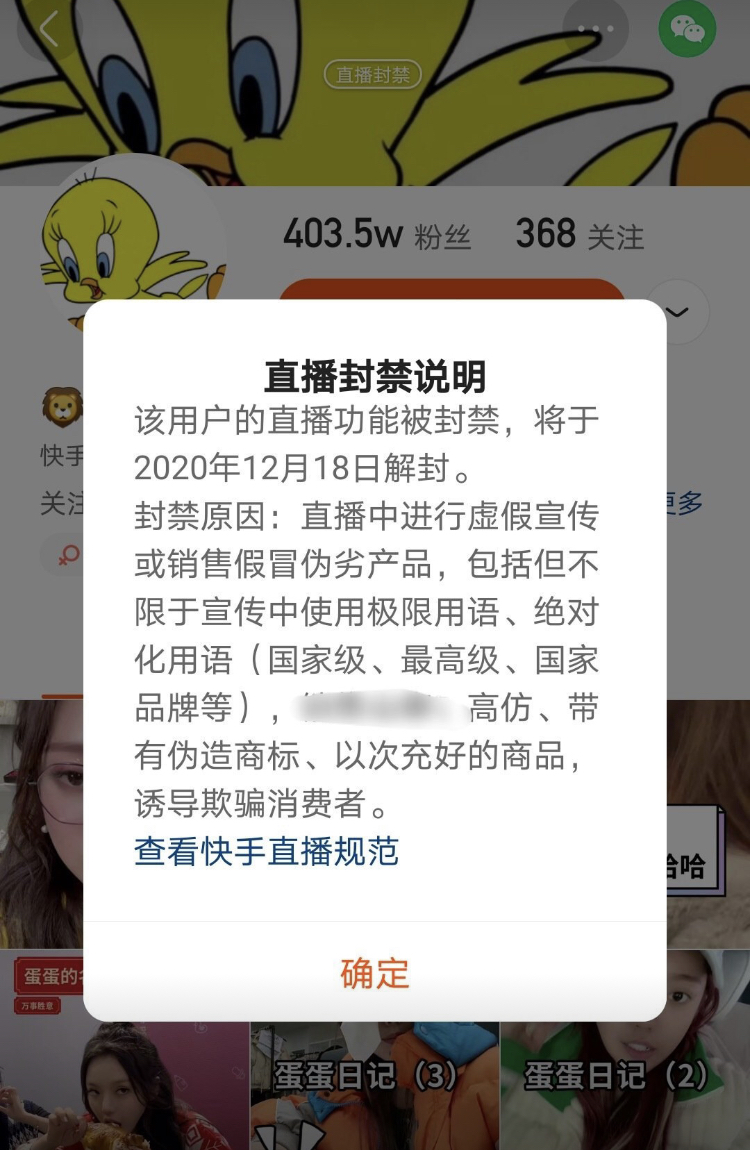Image resolution: width=750 pixels, height=1150 pixels.
Task: View the 403.5w 粉丝 followers list
Action: tap(376, 235)
